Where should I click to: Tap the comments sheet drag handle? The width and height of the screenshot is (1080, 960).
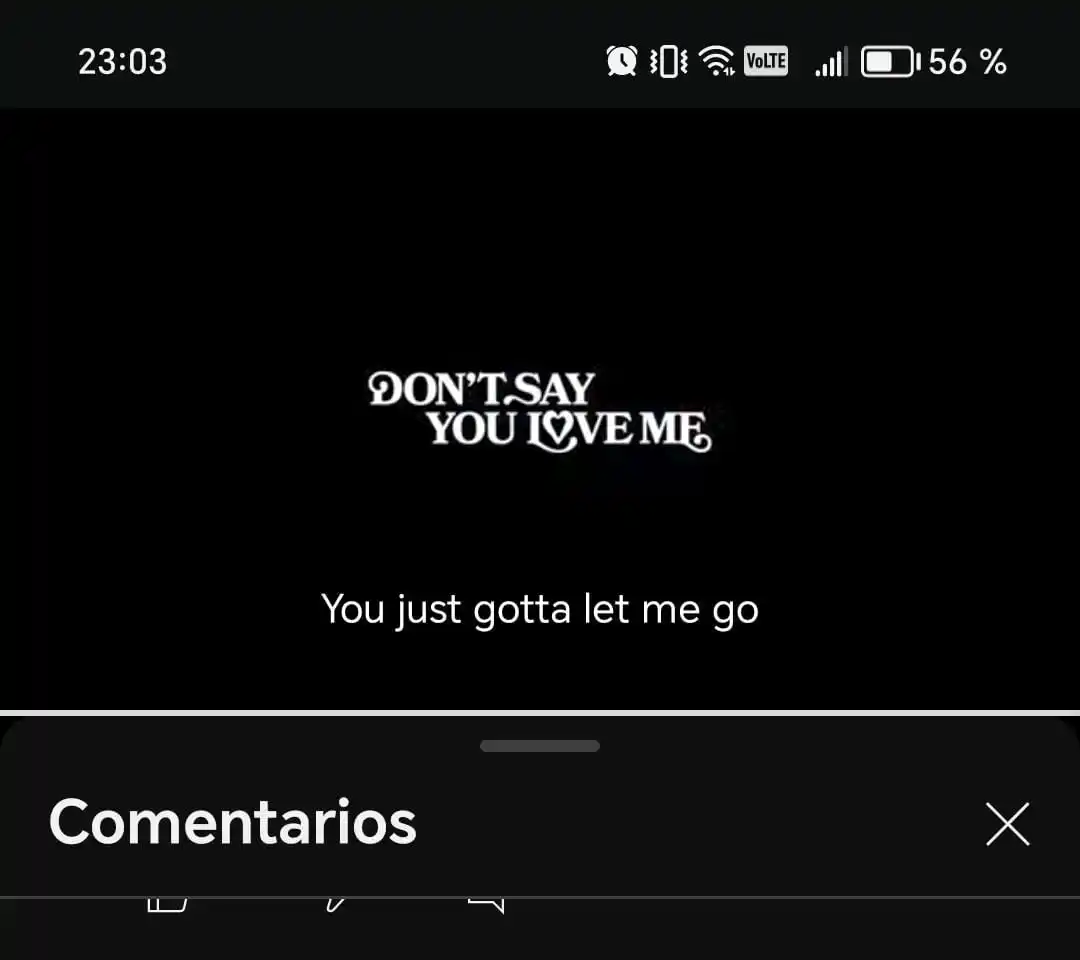coord(540,746)
